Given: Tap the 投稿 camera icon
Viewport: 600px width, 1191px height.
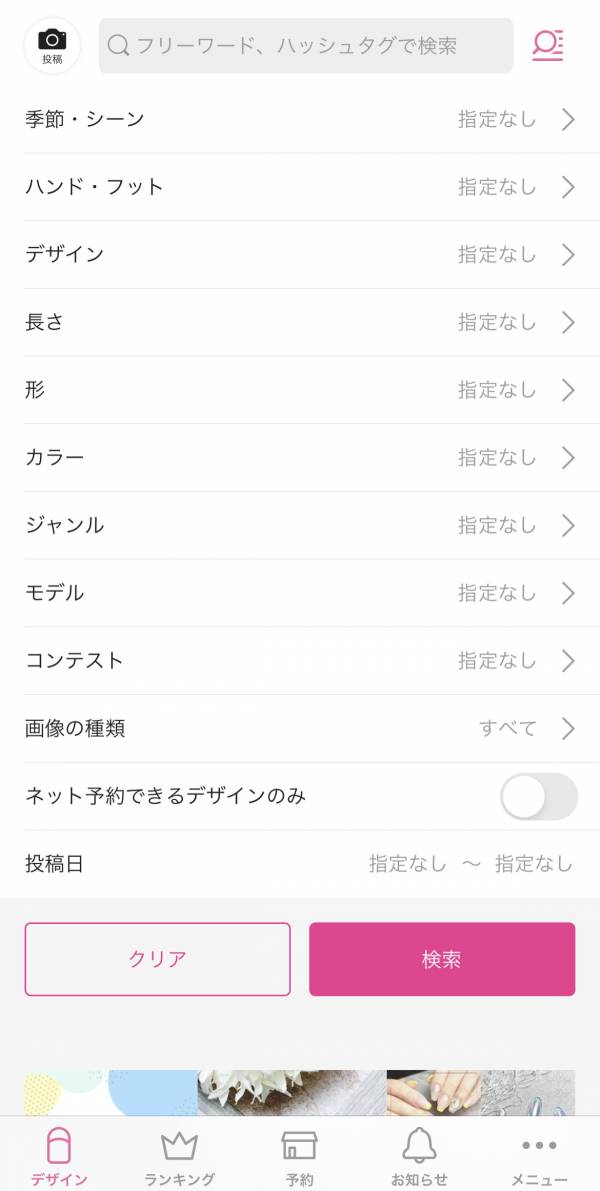Looking at the screenshot, I should (52, 45).
